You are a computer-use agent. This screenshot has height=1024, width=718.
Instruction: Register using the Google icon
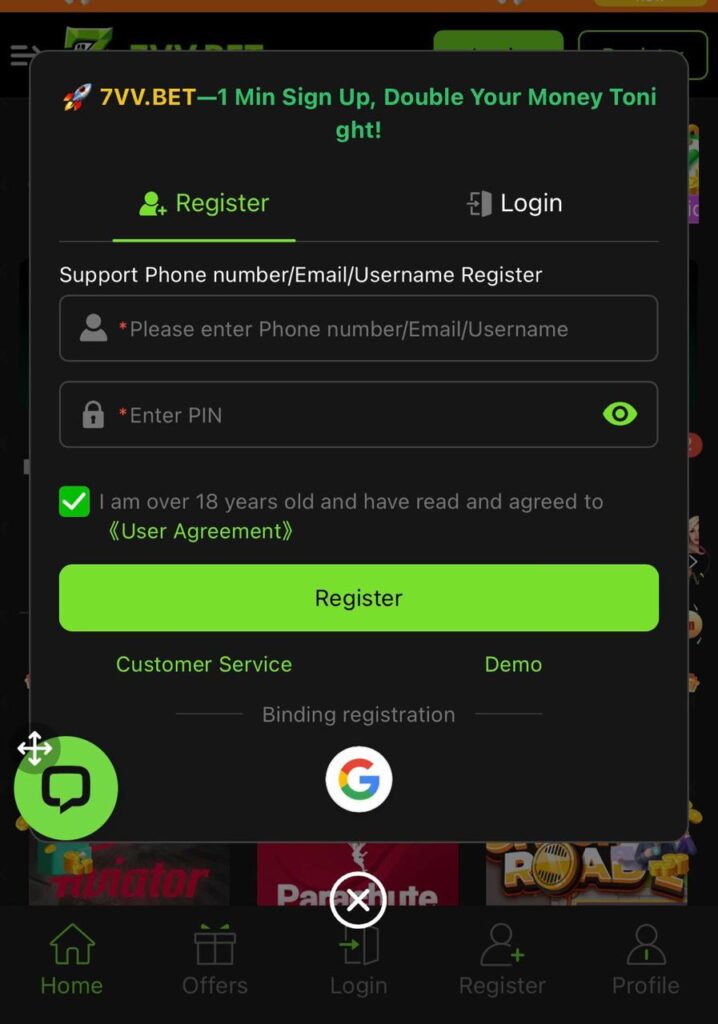click(x=358, y=779)
